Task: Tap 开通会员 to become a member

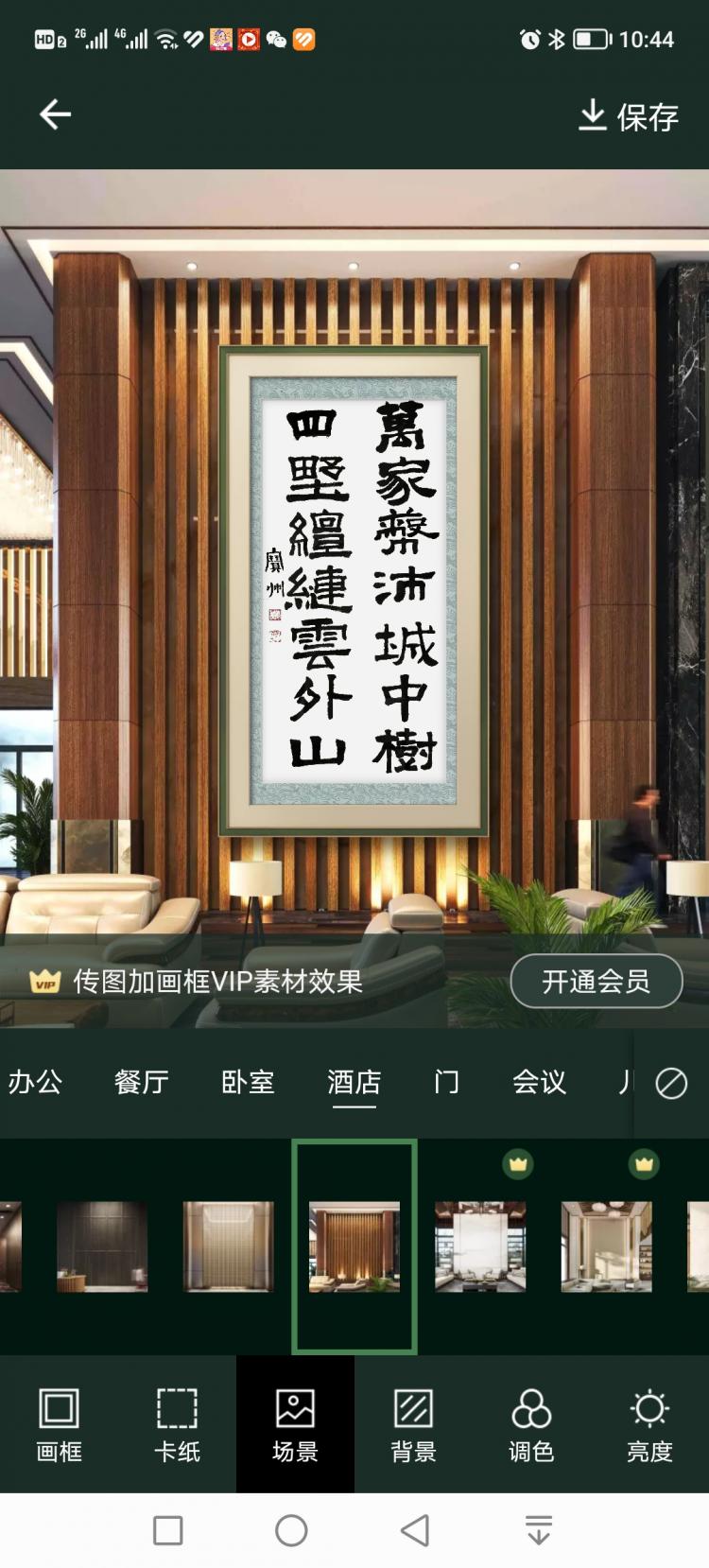Action: 597,982
